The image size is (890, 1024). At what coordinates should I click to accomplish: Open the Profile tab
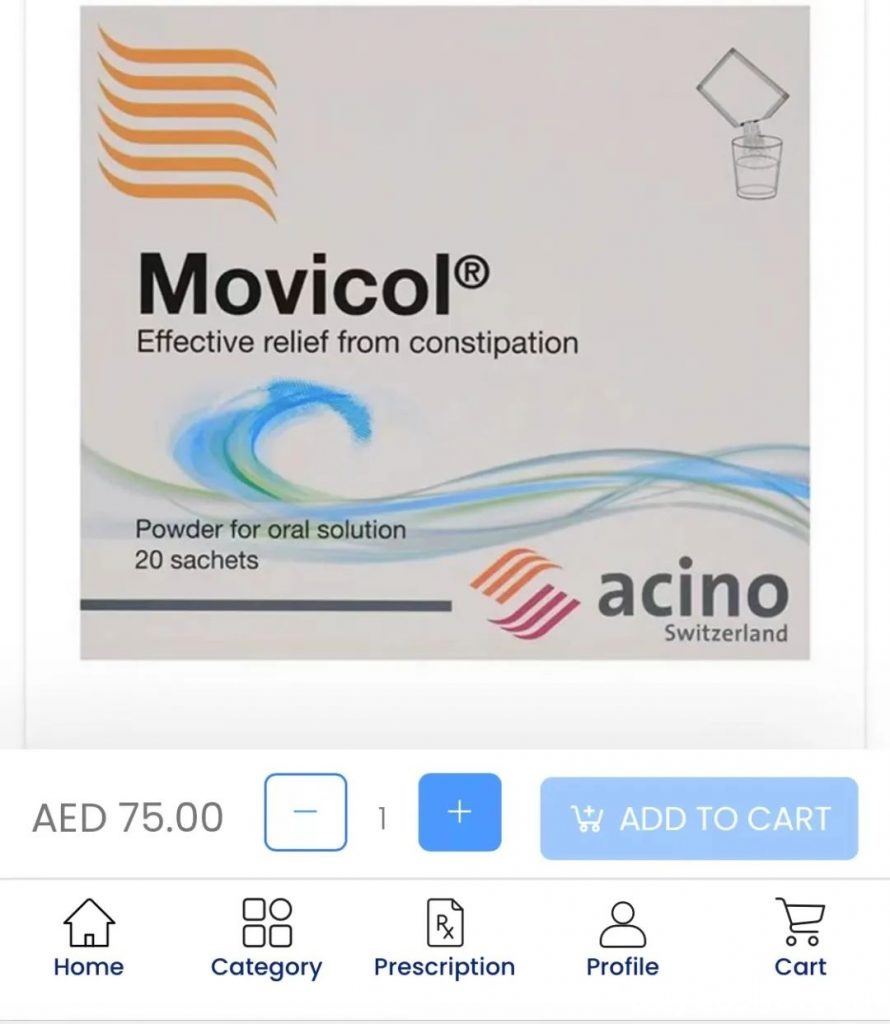tap(622, 938)
